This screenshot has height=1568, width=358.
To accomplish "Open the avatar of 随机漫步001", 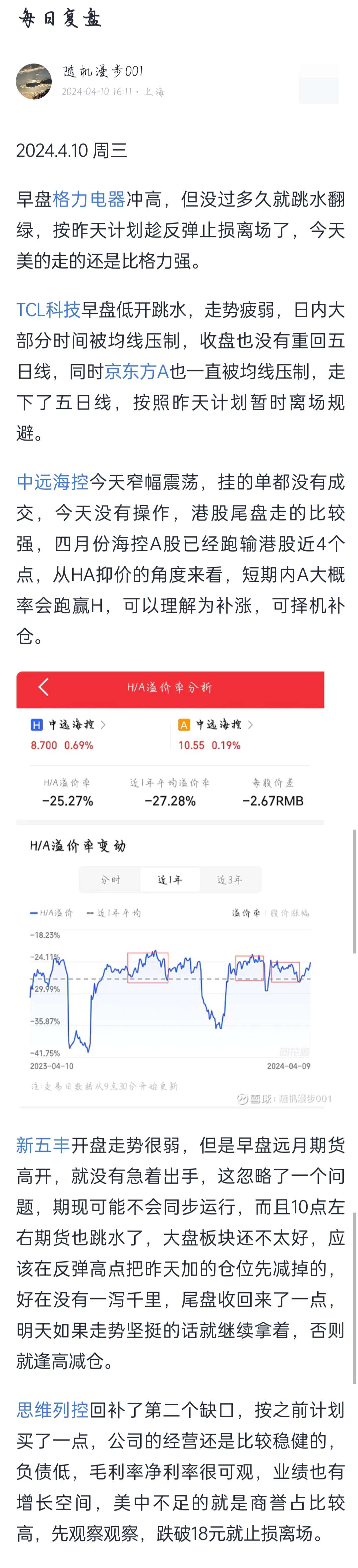I will [33, 81].
